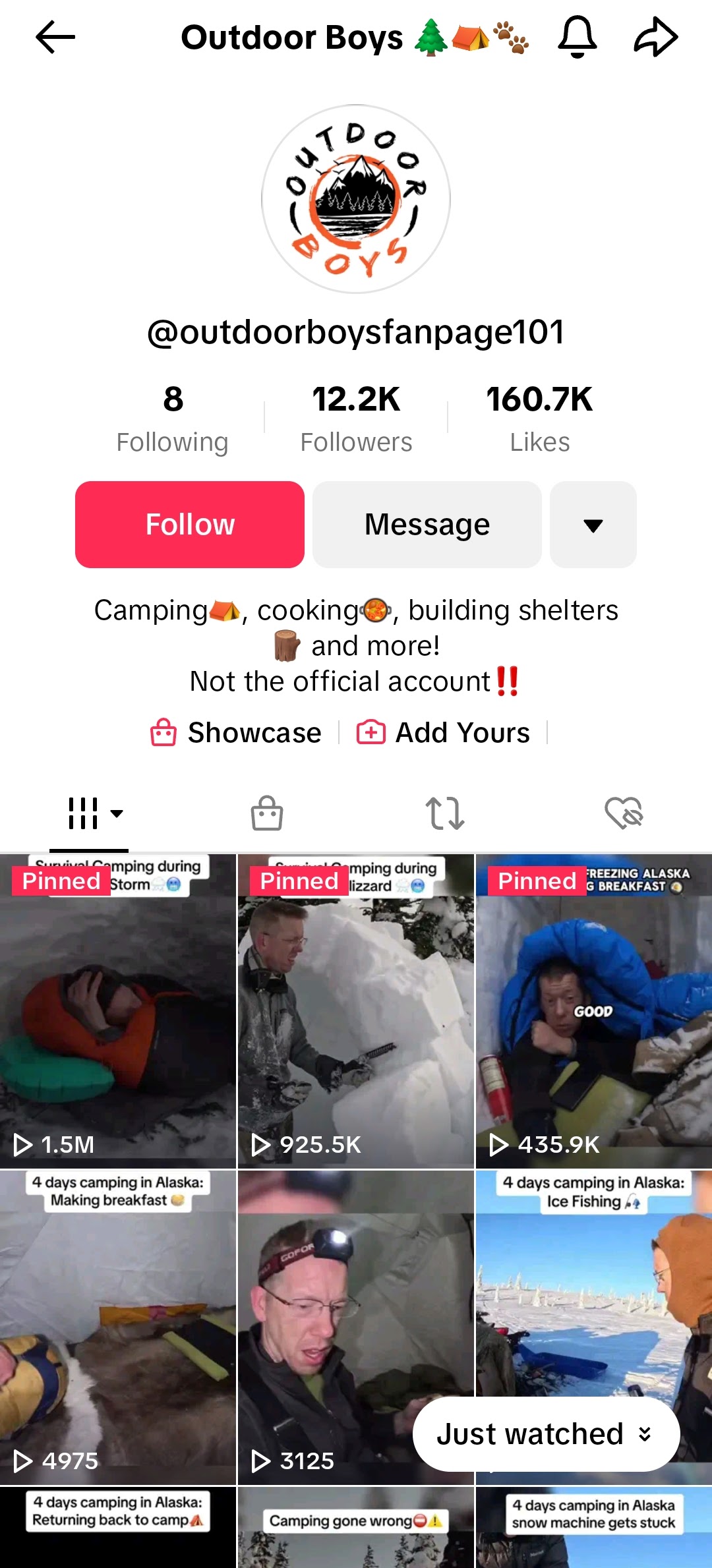Switch to the reposts tab

click(445, 813)
